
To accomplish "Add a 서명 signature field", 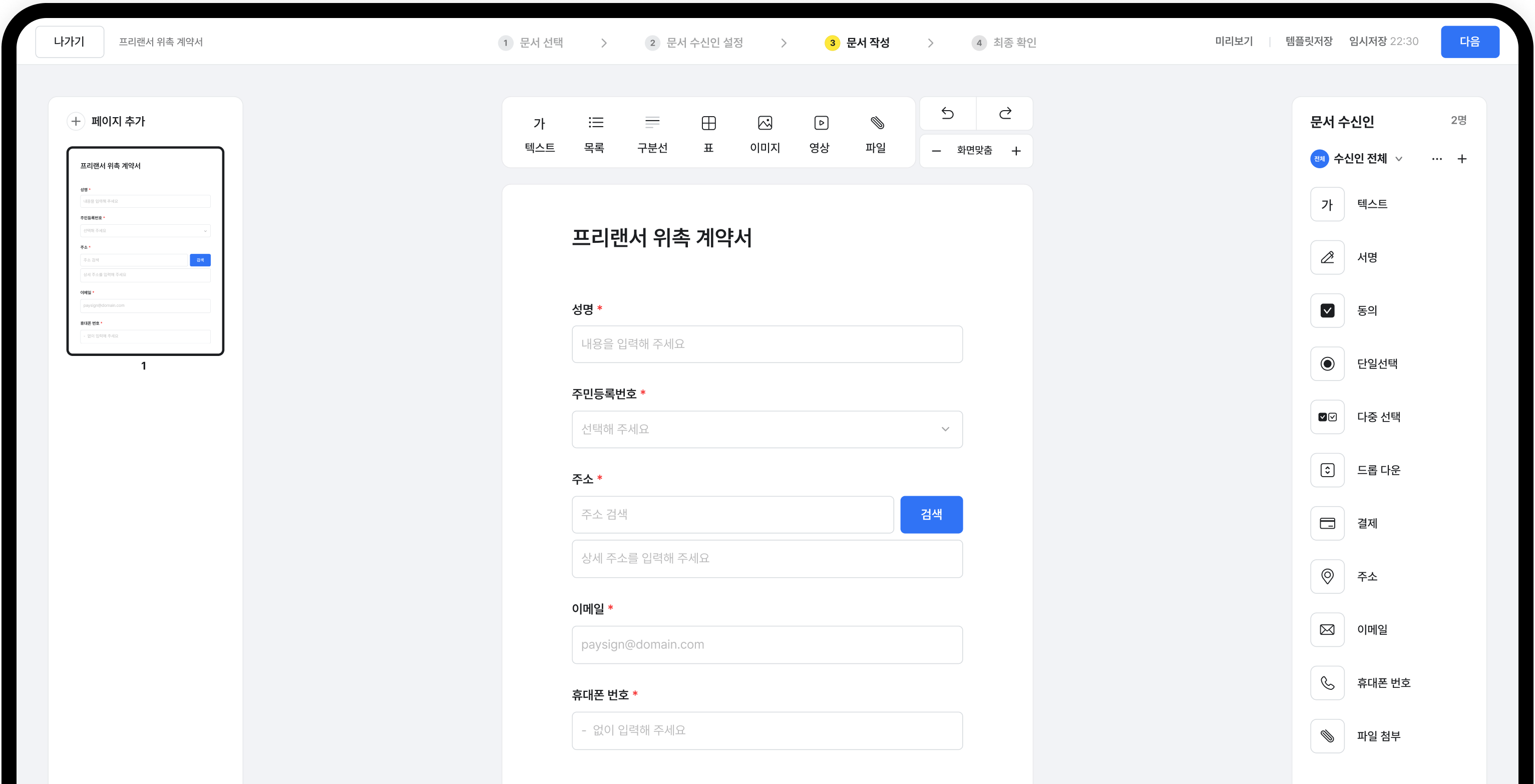I will 1328,257.
